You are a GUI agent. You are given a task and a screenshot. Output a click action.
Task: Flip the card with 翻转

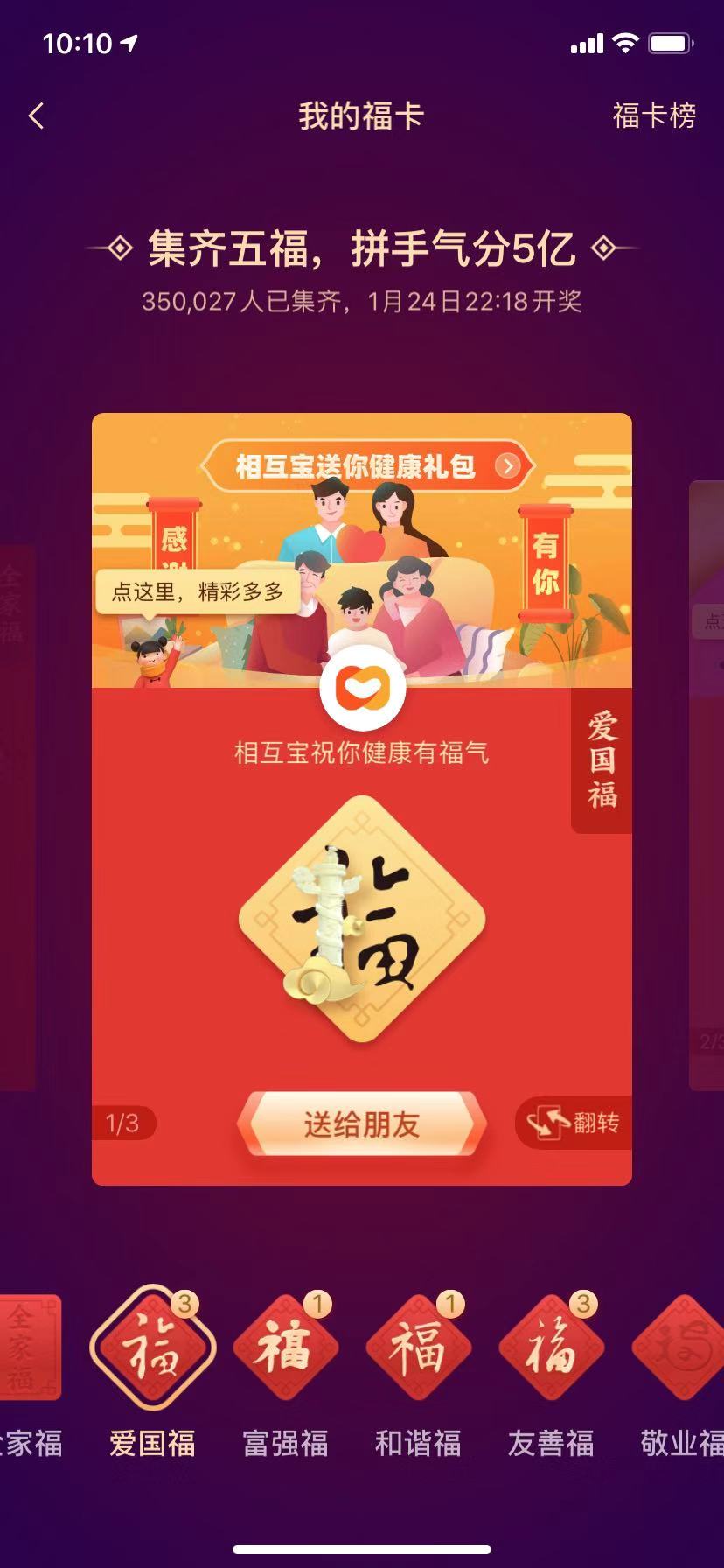pos(577,1122)
